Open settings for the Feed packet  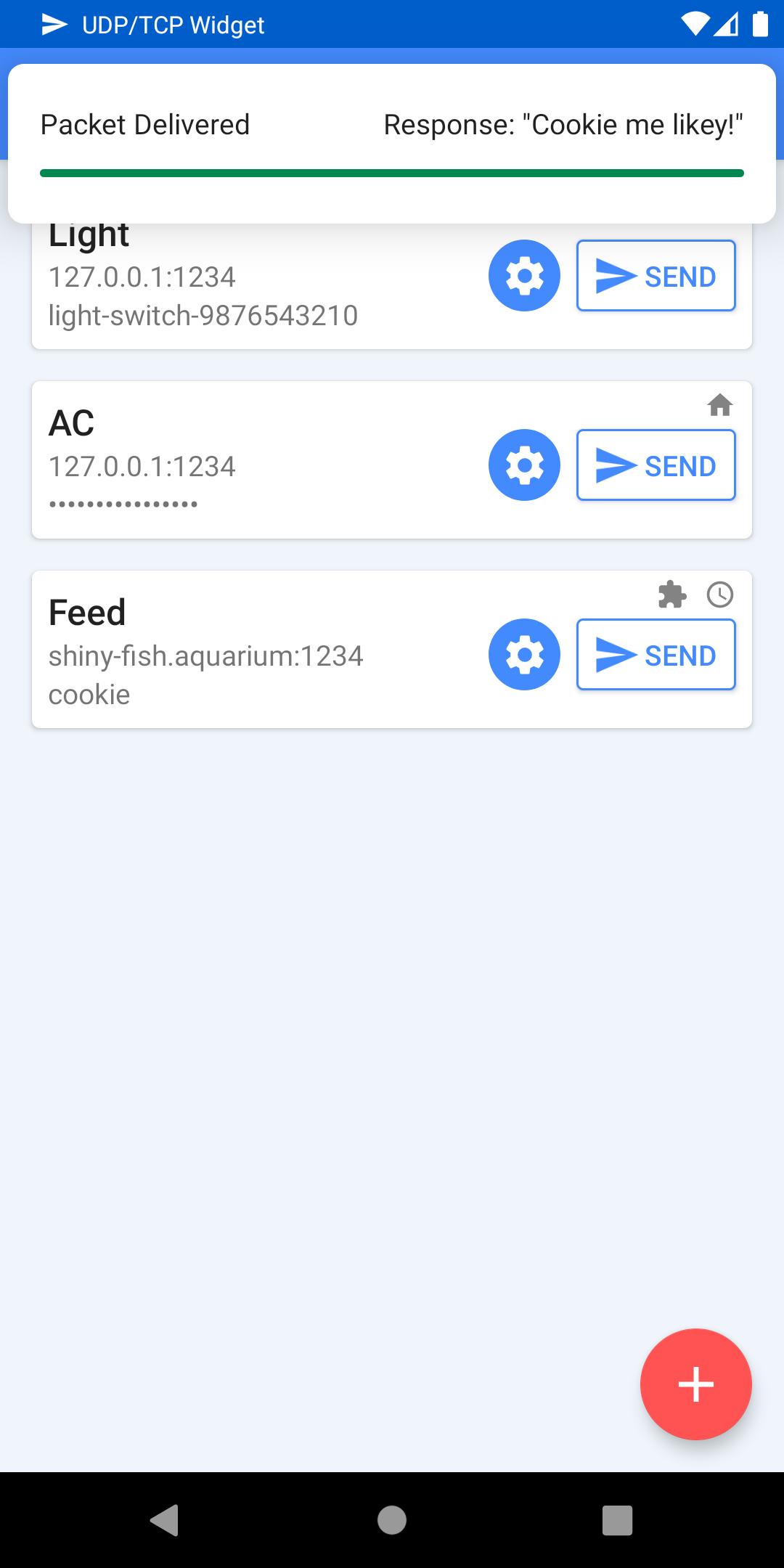pyautogui.click(x=524, y=655)
